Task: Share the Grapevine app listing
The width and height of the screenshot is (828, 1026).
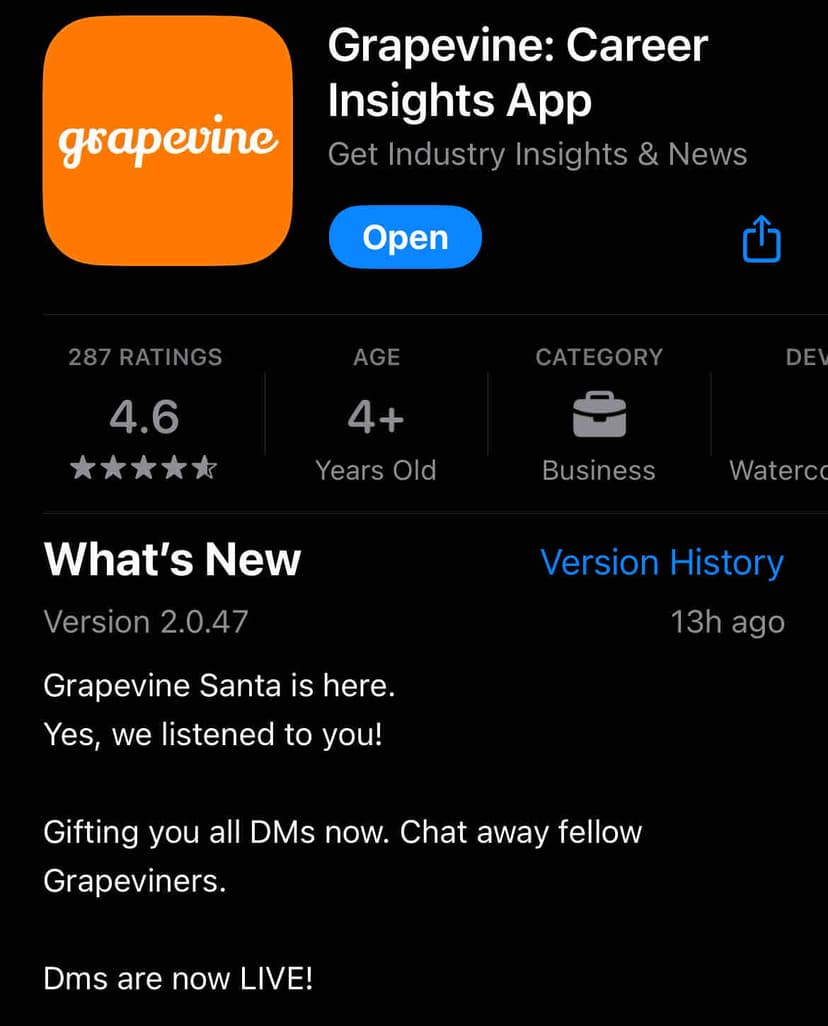Action: pyautogui.click(x=761, y=239)
